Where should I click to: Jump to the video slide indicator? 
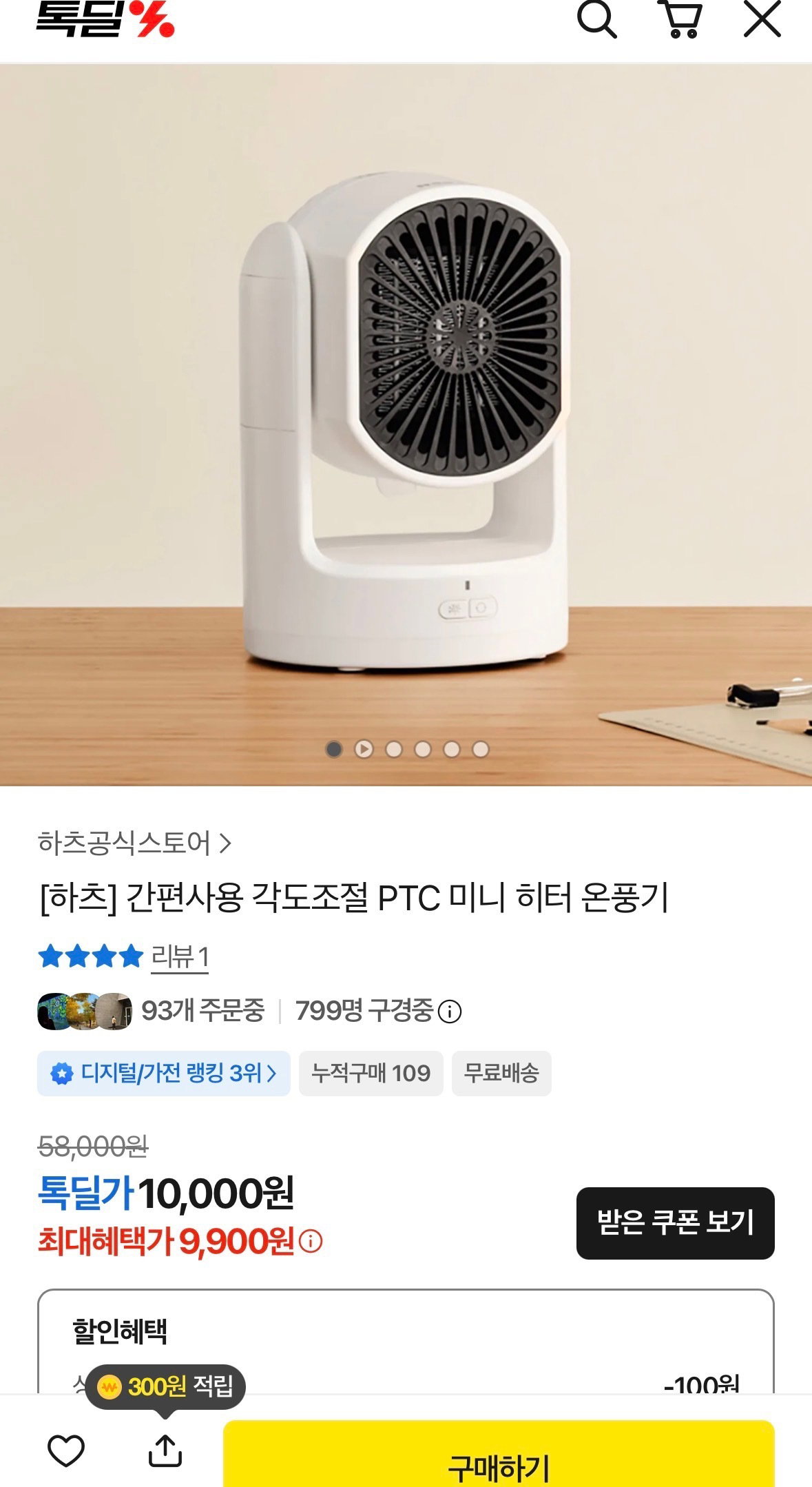364,749
